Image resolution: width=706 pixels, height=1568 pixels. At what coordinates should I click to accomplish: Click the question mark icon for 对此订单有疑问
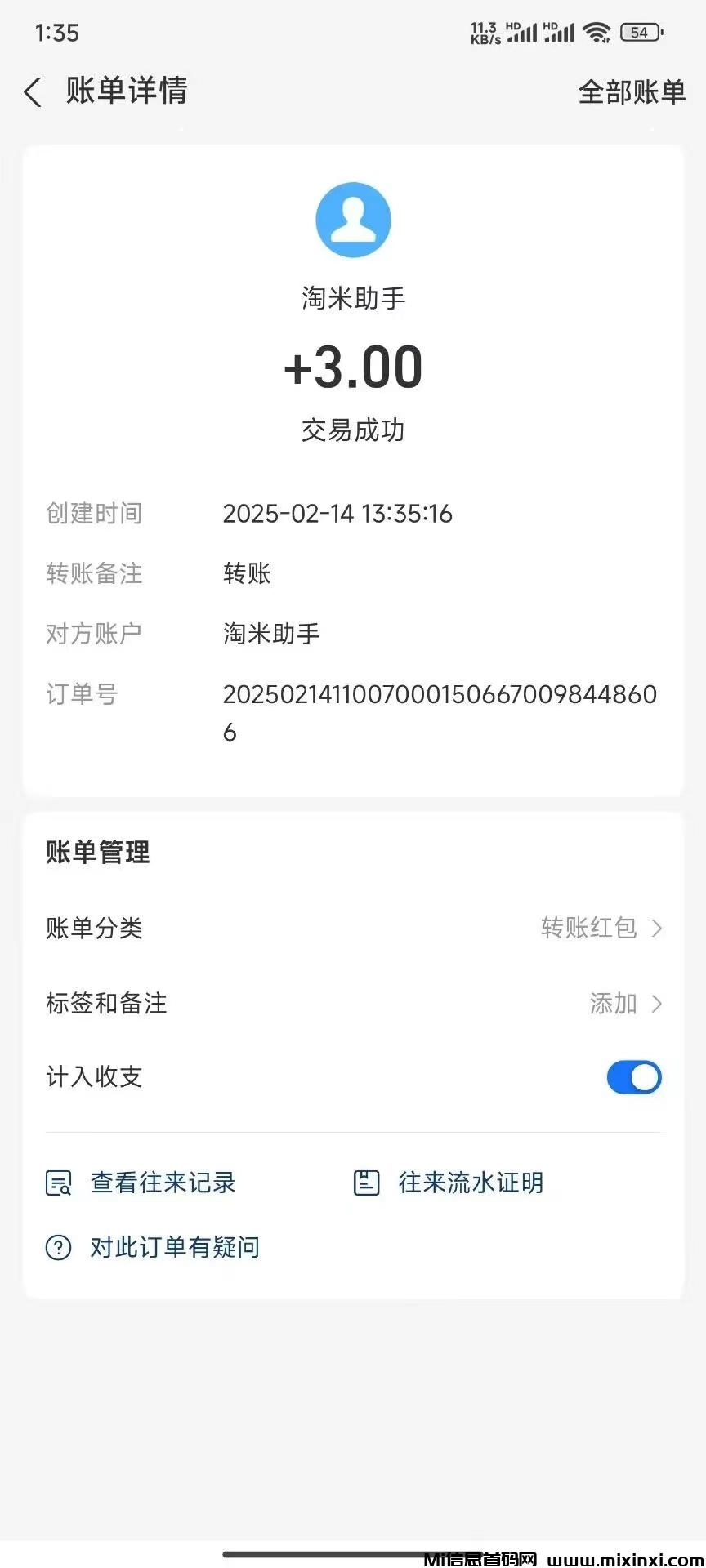(x=57, y=1247)
